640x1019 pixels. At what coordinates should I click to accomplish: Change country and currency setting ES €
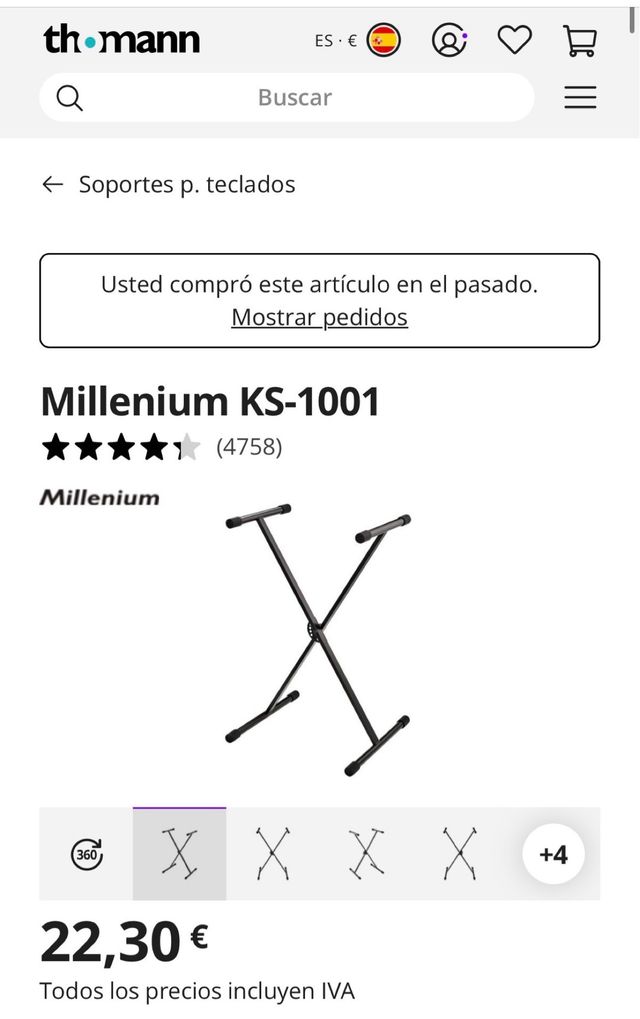pyautogui.click(x=357, y=40)
